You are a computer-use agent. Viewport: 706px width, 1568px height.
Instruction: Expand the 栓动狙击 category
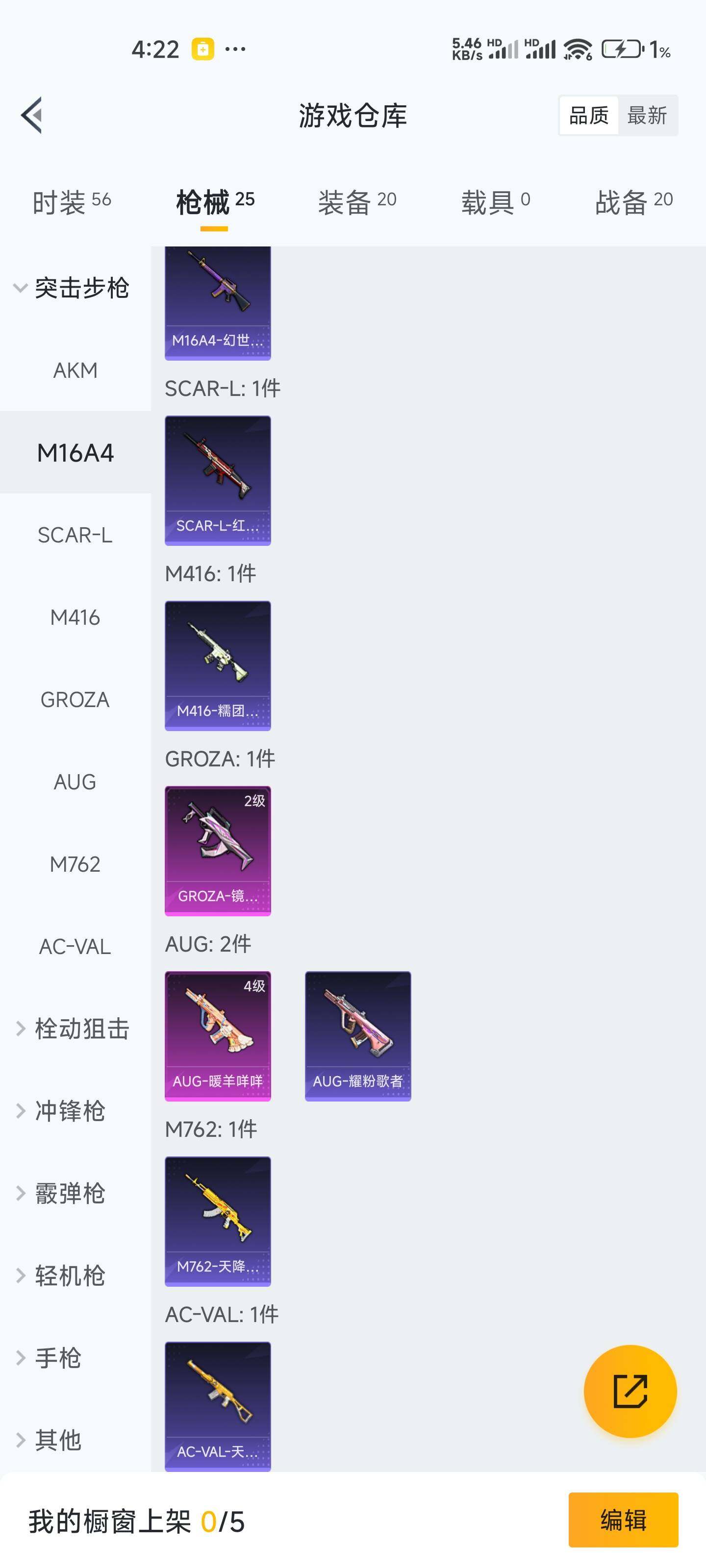pos(73,1029)
